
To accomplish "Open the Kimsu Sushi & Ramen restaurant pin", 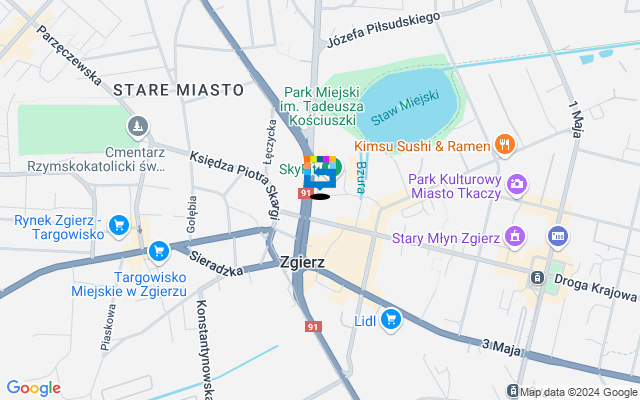I will pos(506,145).
